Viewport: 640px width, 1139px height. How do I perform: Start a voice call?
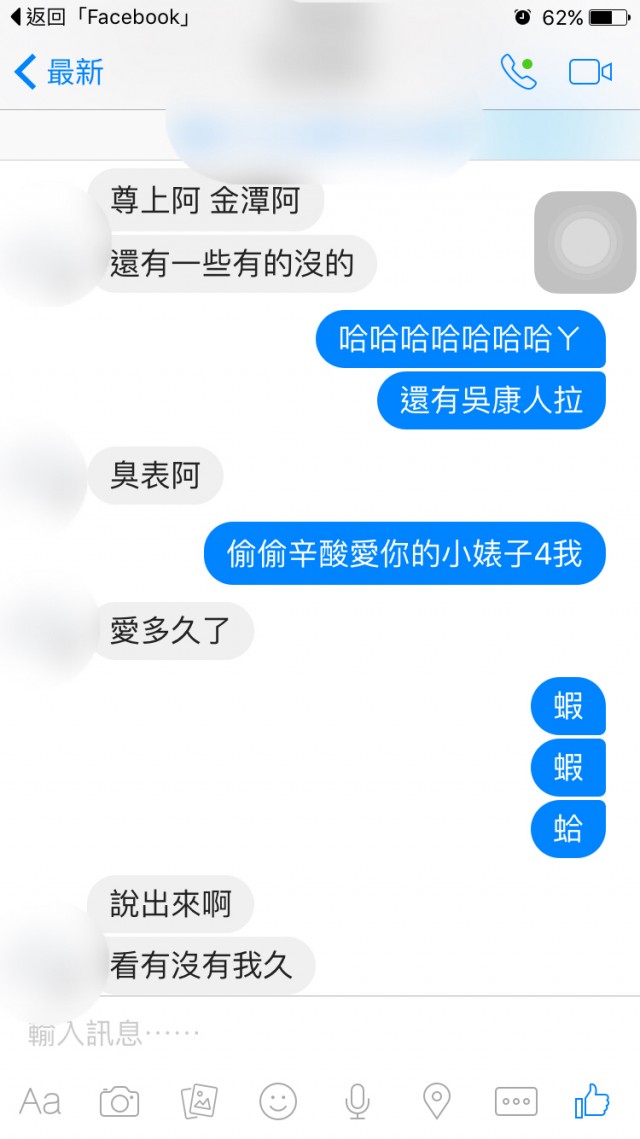pyautogui.click(x=518, y=72)
